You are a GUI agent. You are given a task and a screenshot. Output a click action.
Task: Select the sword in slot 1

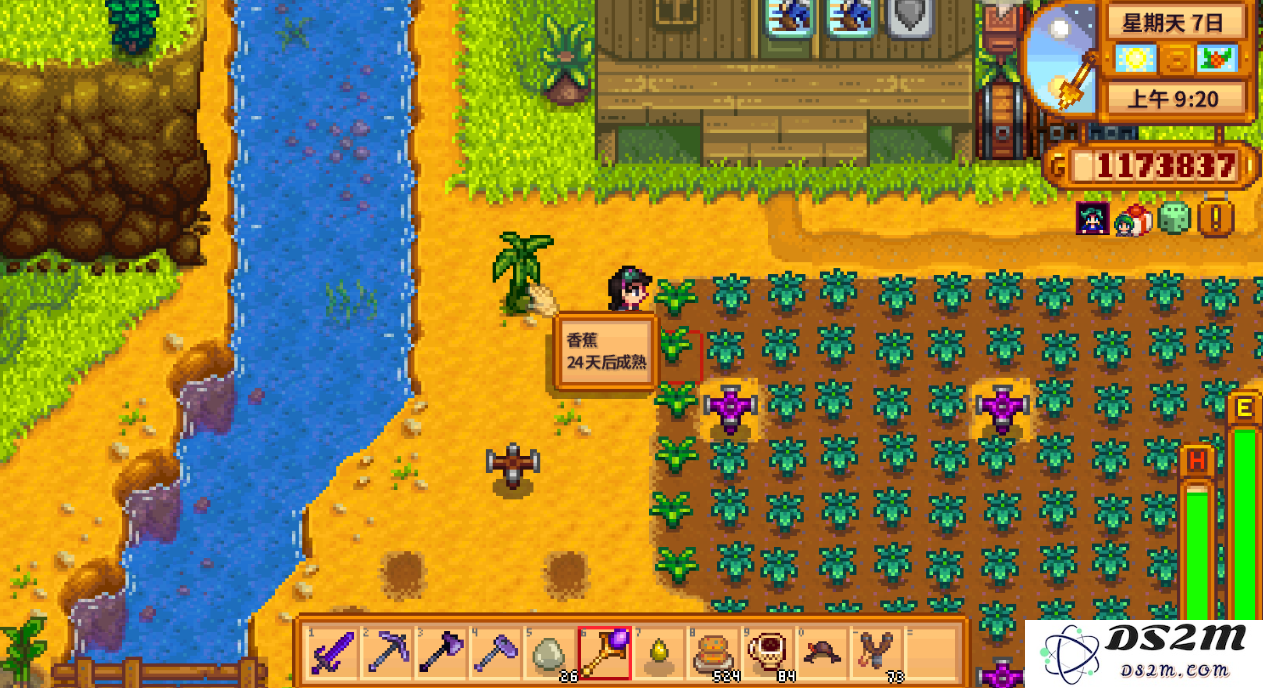coord(331,652)
